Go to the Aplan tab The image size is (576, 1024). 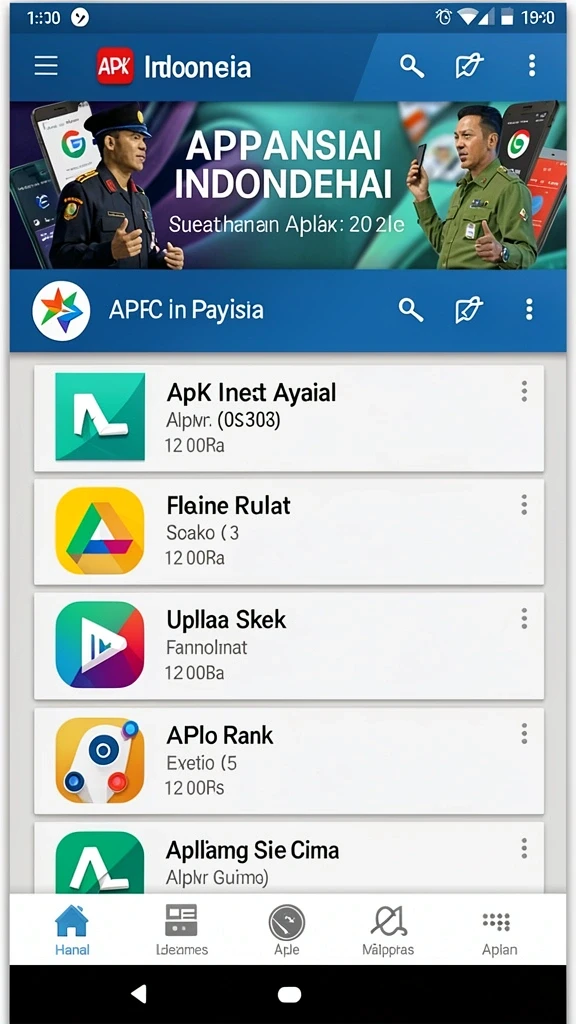[x=500, y=930]
